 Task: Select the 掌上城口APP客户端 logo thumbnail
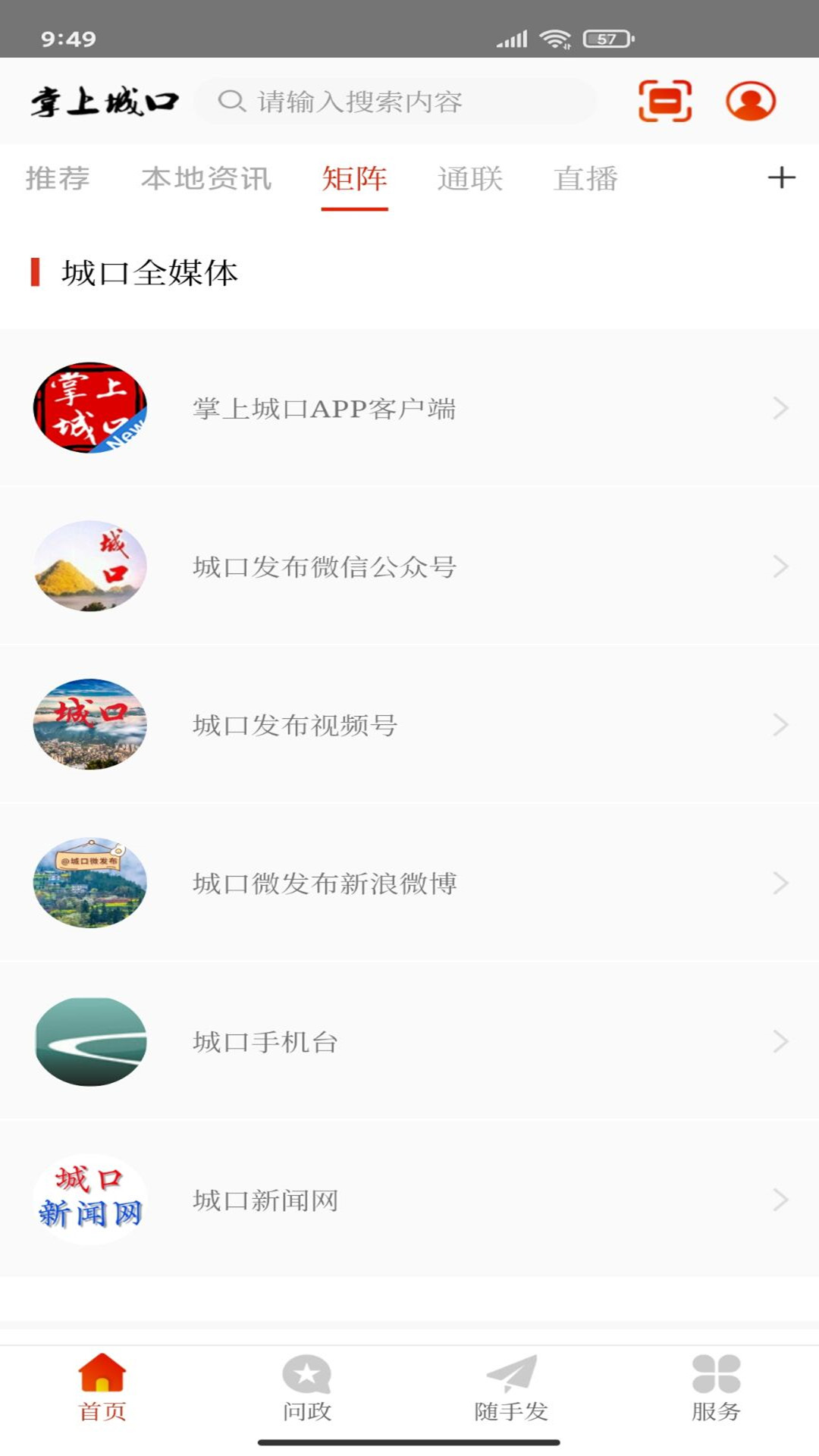click(89, 408)
